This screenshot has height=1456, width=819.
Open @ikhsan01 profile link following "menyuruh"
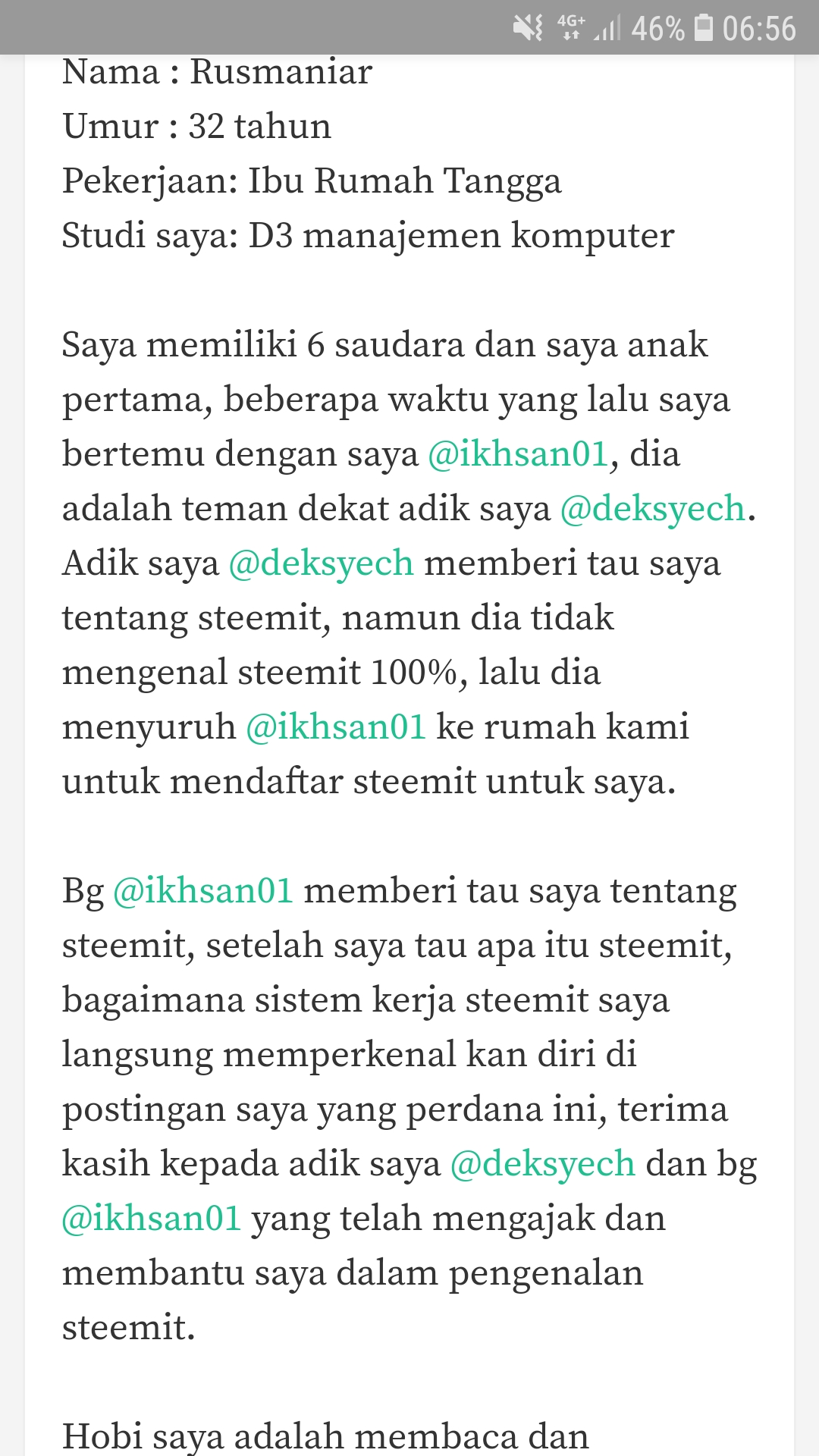click(x=336, y=726)
